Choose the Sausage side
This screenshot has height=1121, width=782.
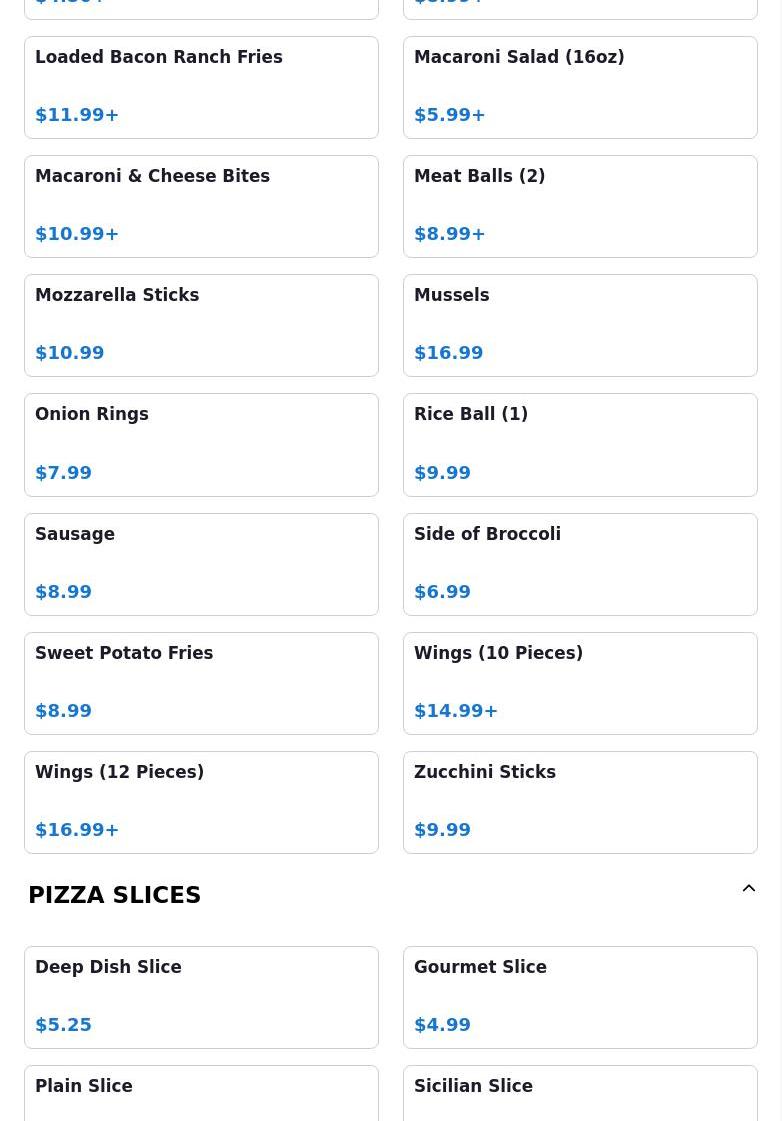click(x=201, y=564)
